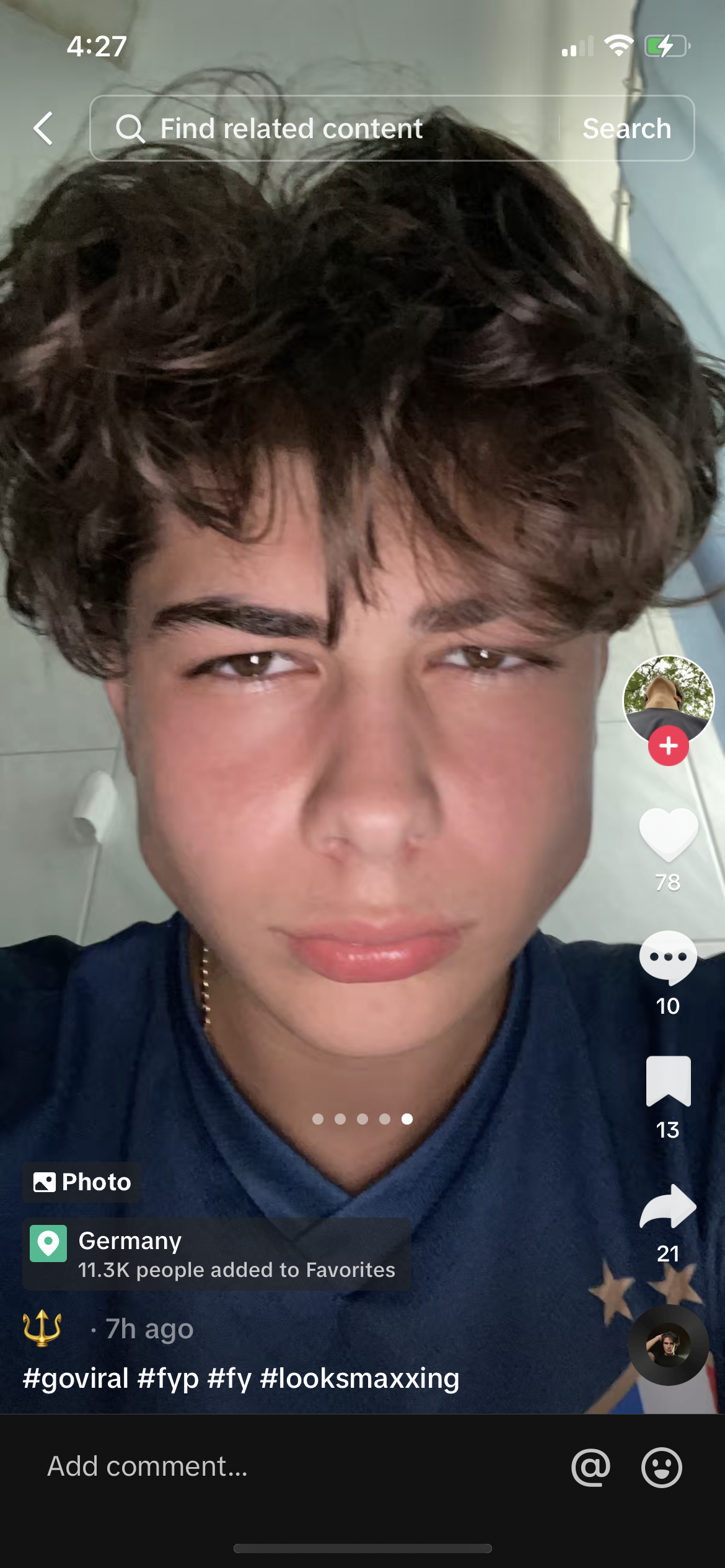Open the #goviral hashtag
The image size is (725, 1568).
(x=76, y=1379)
